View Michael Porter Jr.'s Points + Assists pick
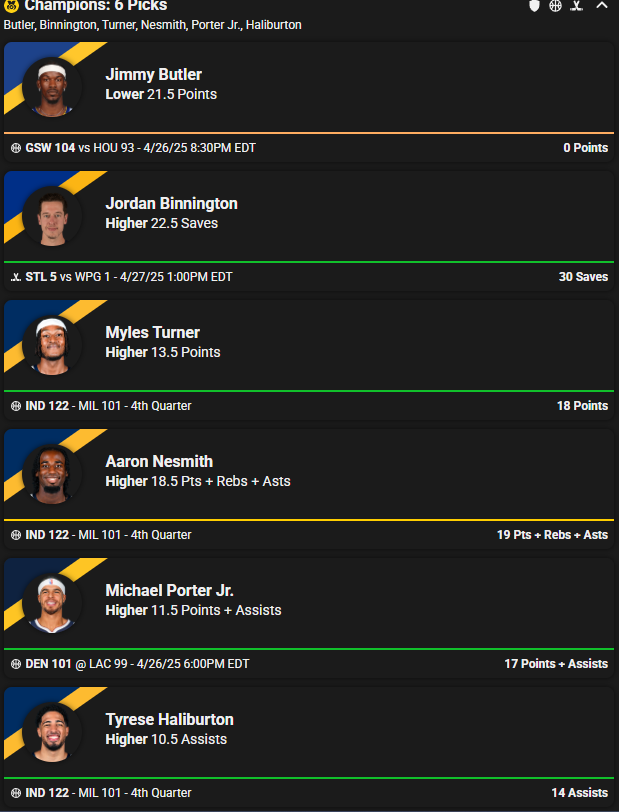The image size is (619, 812). click(x=308, y=600)
